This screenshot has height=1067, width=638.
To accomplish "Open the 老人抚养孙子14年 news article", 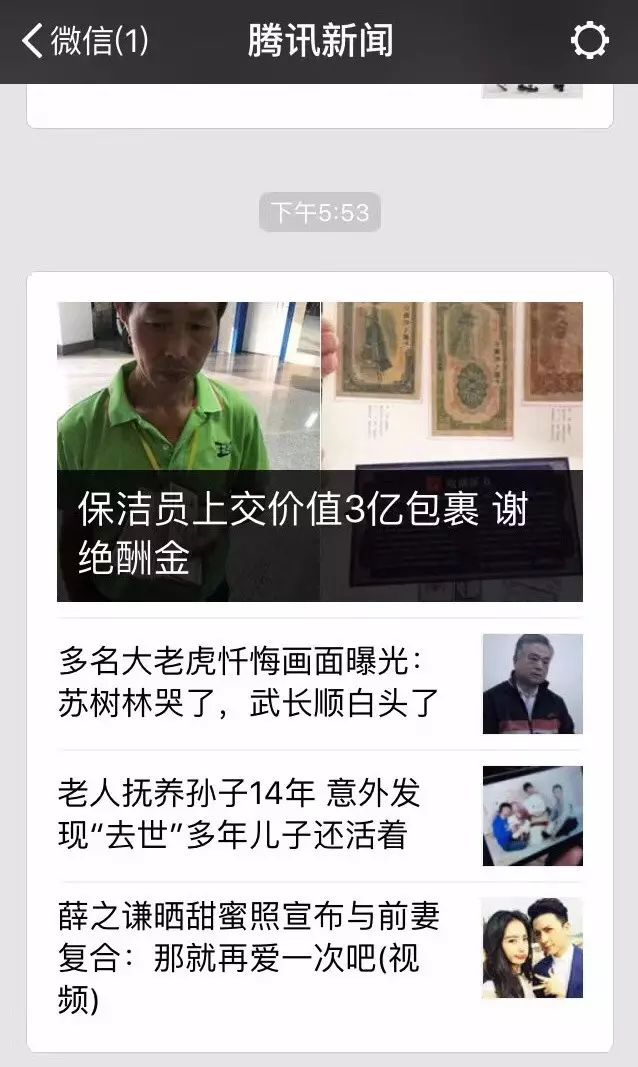I will tap(240, 815).
